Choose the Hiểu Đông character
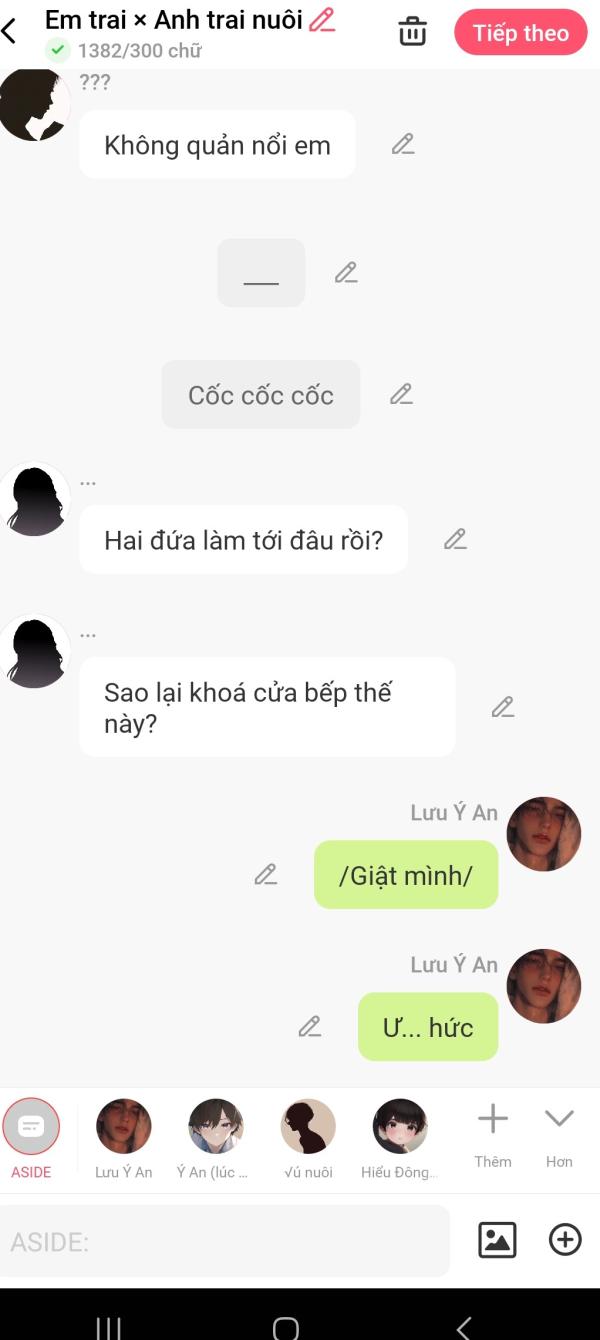The image size is (600, 1340). 400,1138
